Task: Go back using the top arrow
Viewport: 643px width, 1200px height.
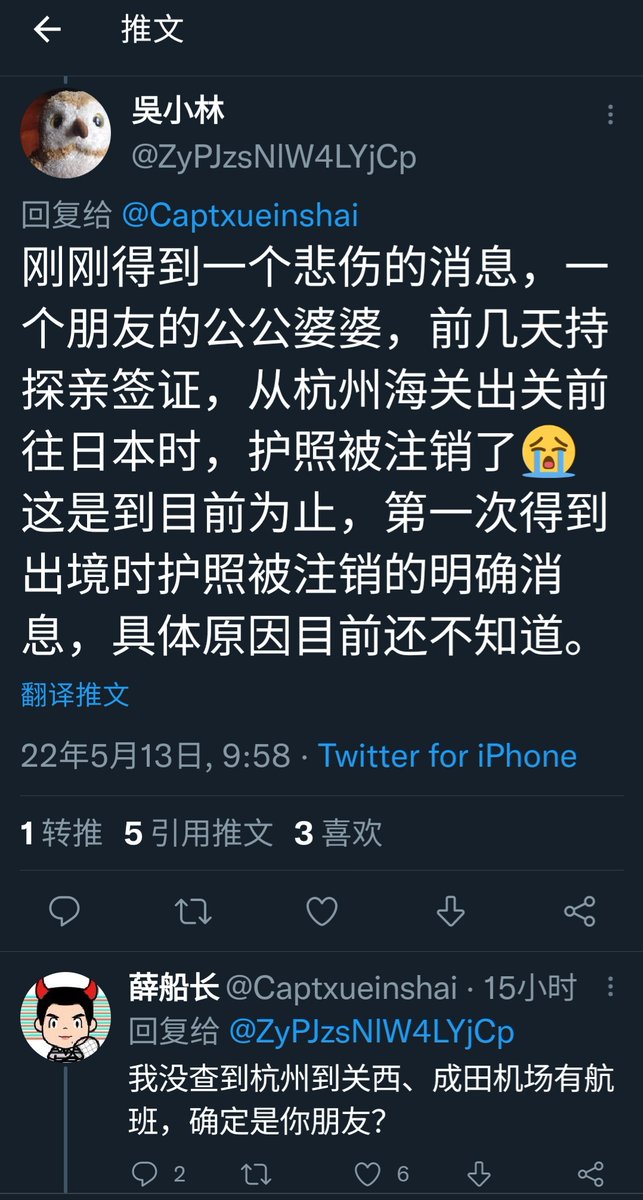Action: tap(47, 30)
